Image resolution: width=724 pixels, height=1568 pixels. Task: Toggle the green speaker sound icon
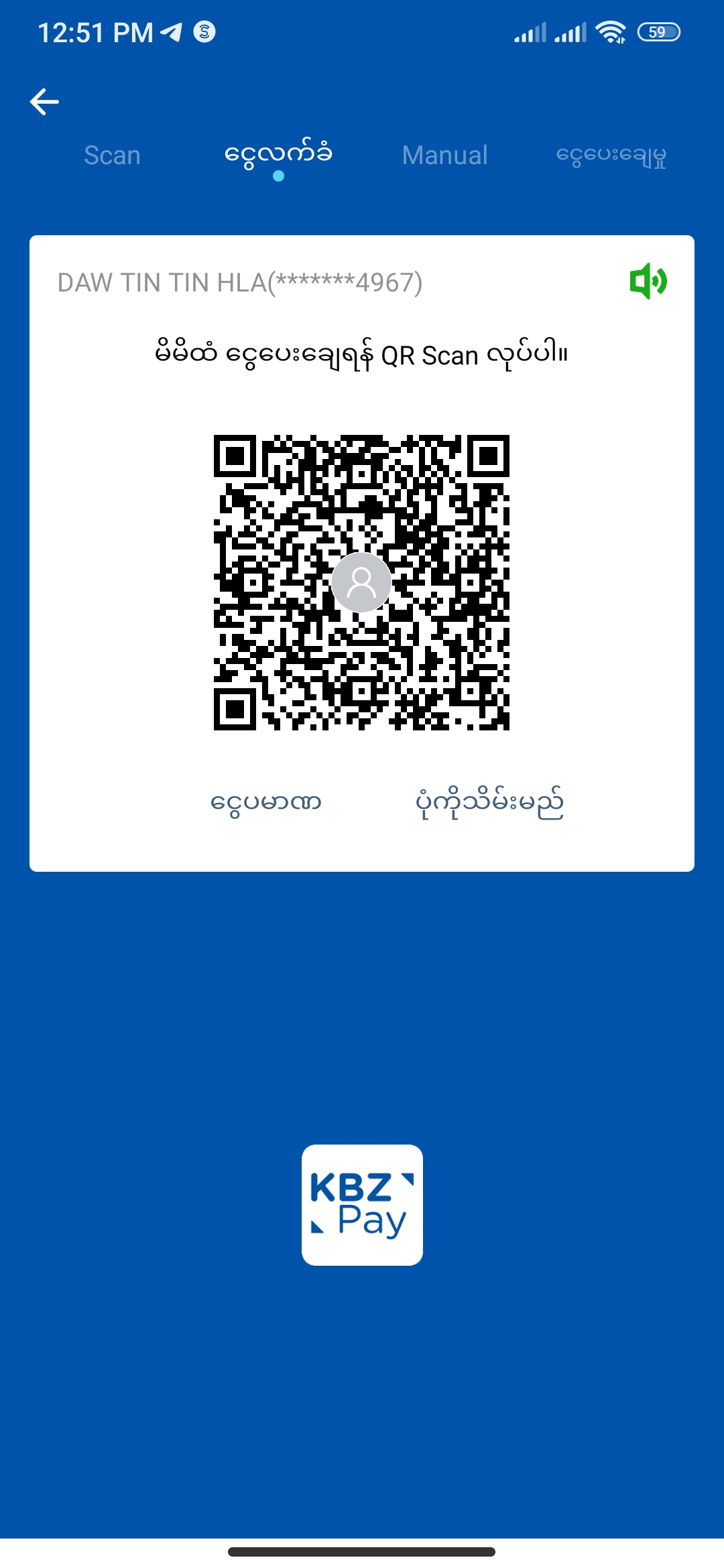pos(648,281)
